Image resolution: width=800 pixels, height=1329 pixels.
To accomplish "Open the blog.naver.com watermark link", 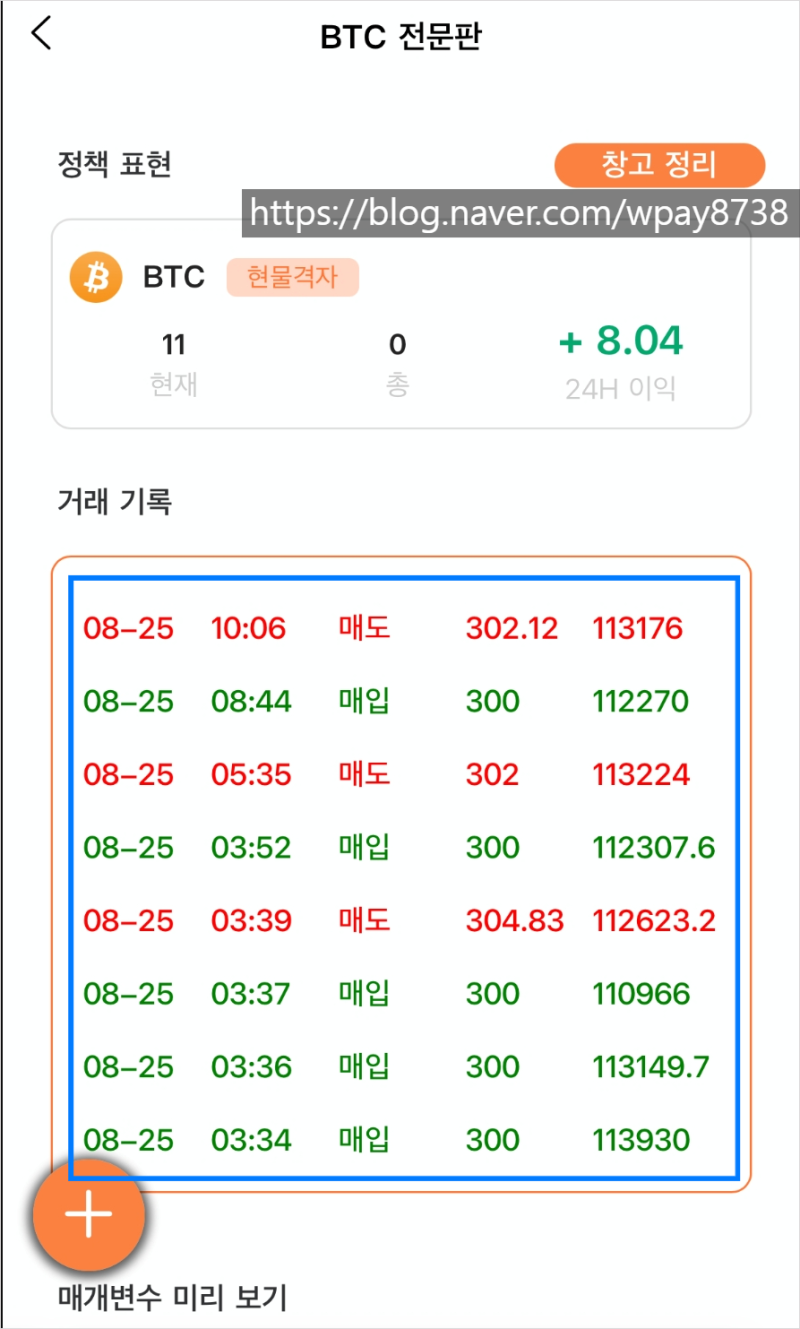I will pos(519,212).
